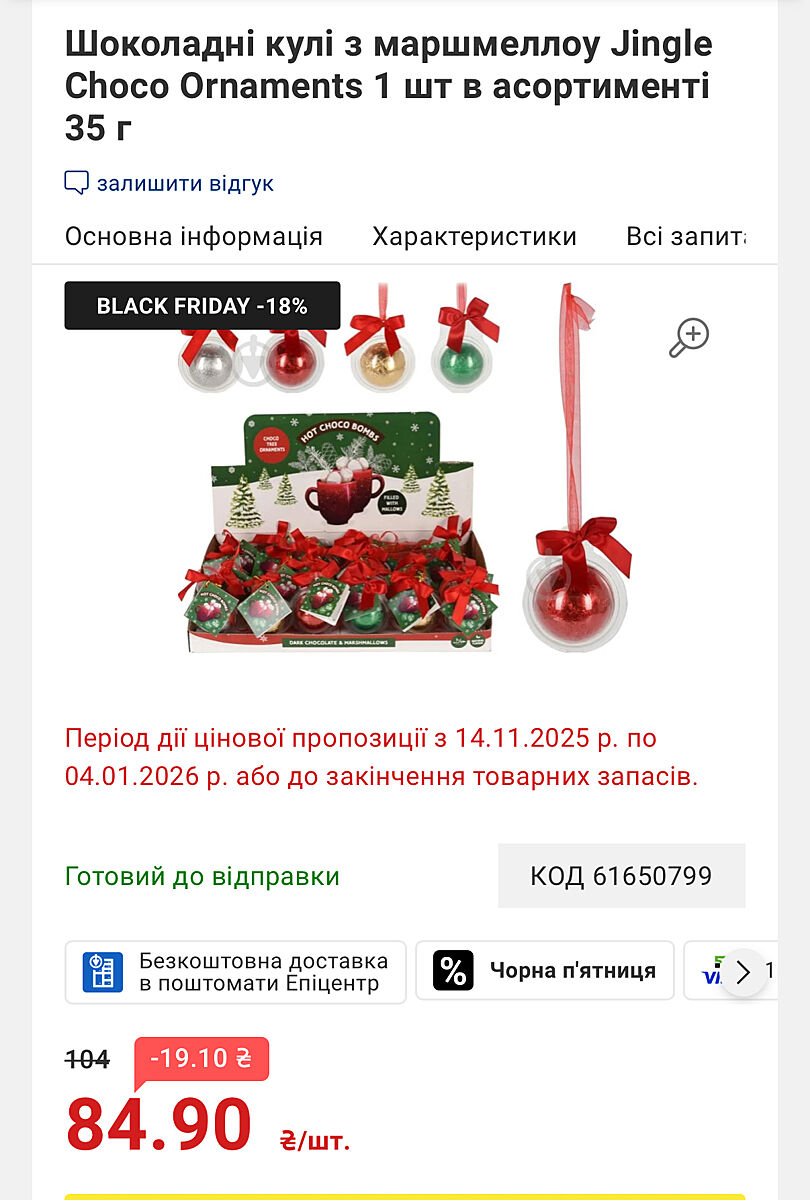810x1200 pixels.
Task: Tap the КОД 61650799 product code
Action: (621, 876)
